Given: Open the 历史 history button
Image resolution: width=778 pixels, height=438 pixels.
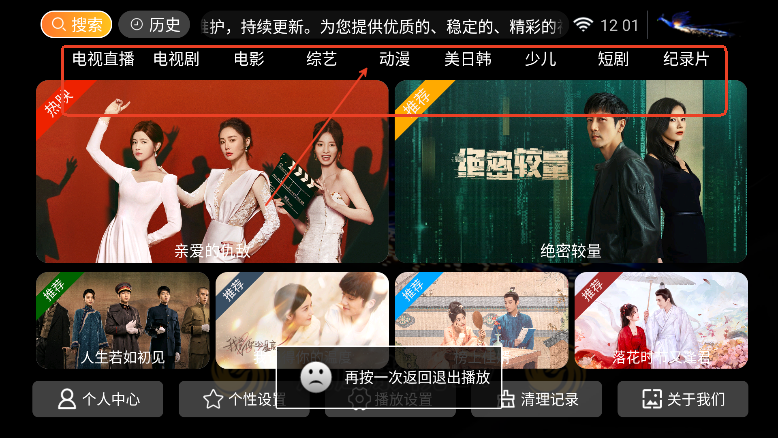Looking at the screenshot, I should (154, 24).
